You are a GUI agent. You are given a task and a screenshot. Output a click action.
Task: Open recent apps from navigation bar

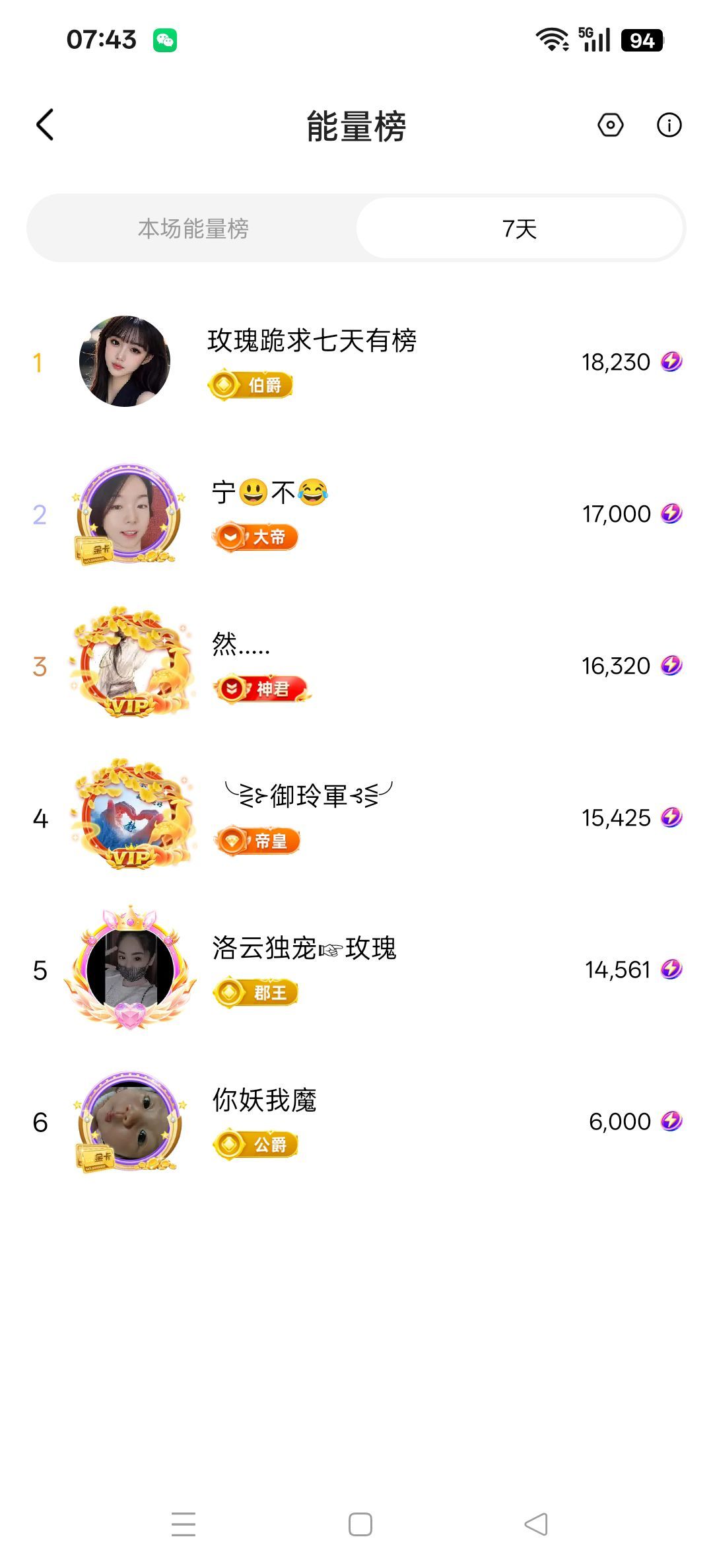point(184,1524)
